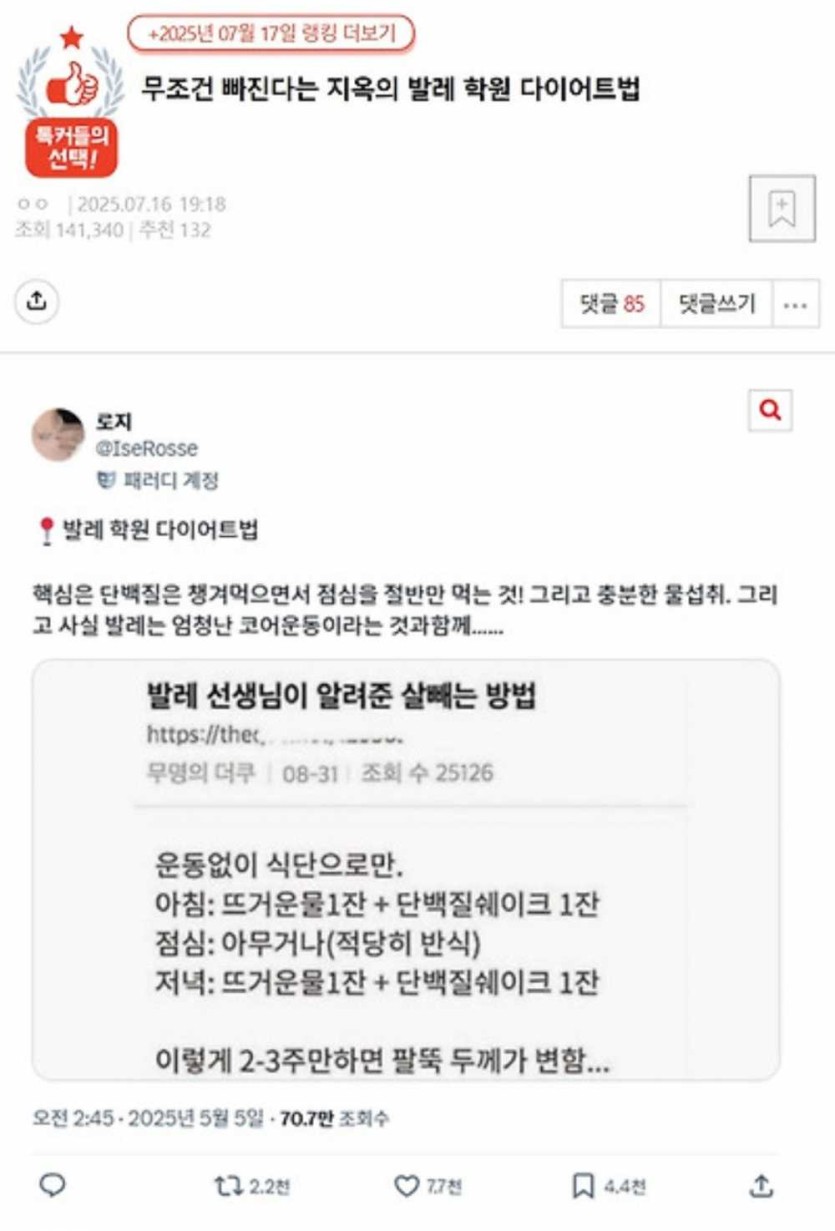Enlarge the image with the red magnifier icon
Screen dimensions: 835x1231
[770, 410]
